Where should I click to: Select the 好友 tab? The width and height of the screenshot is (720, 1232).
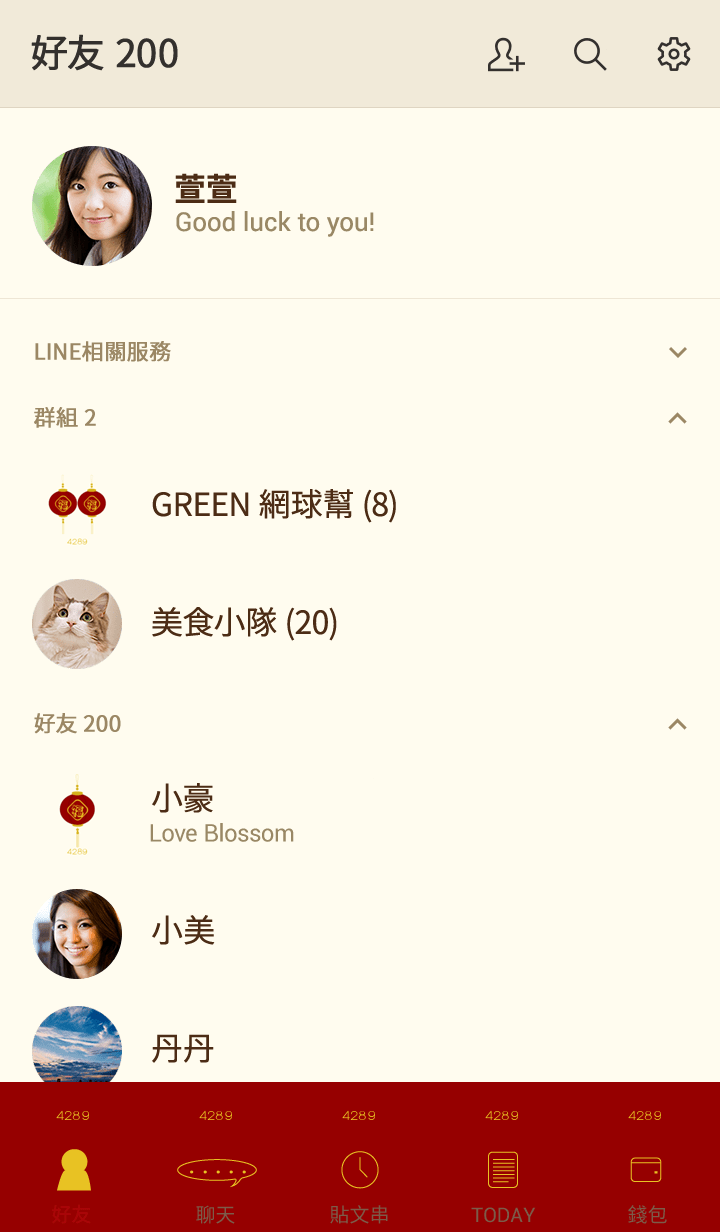click(73, 1180)
